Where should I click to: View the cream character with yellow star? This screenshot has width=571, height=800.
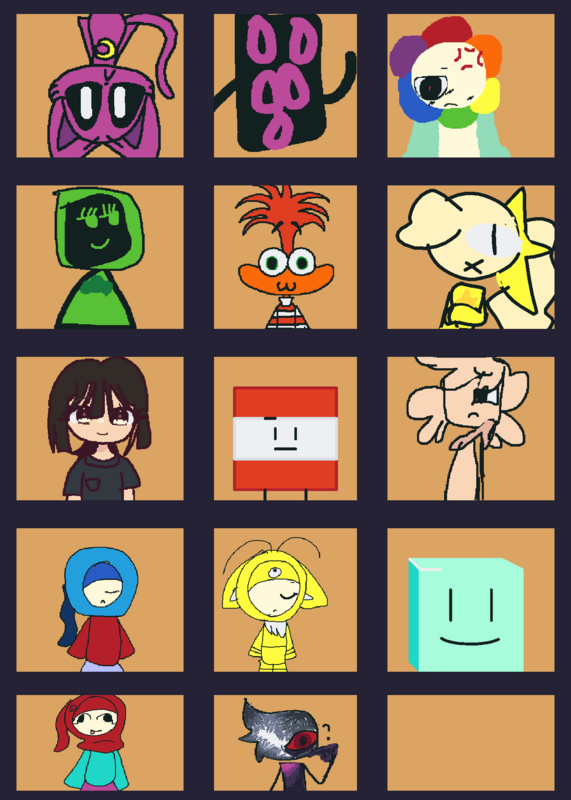tap(470, 257)
